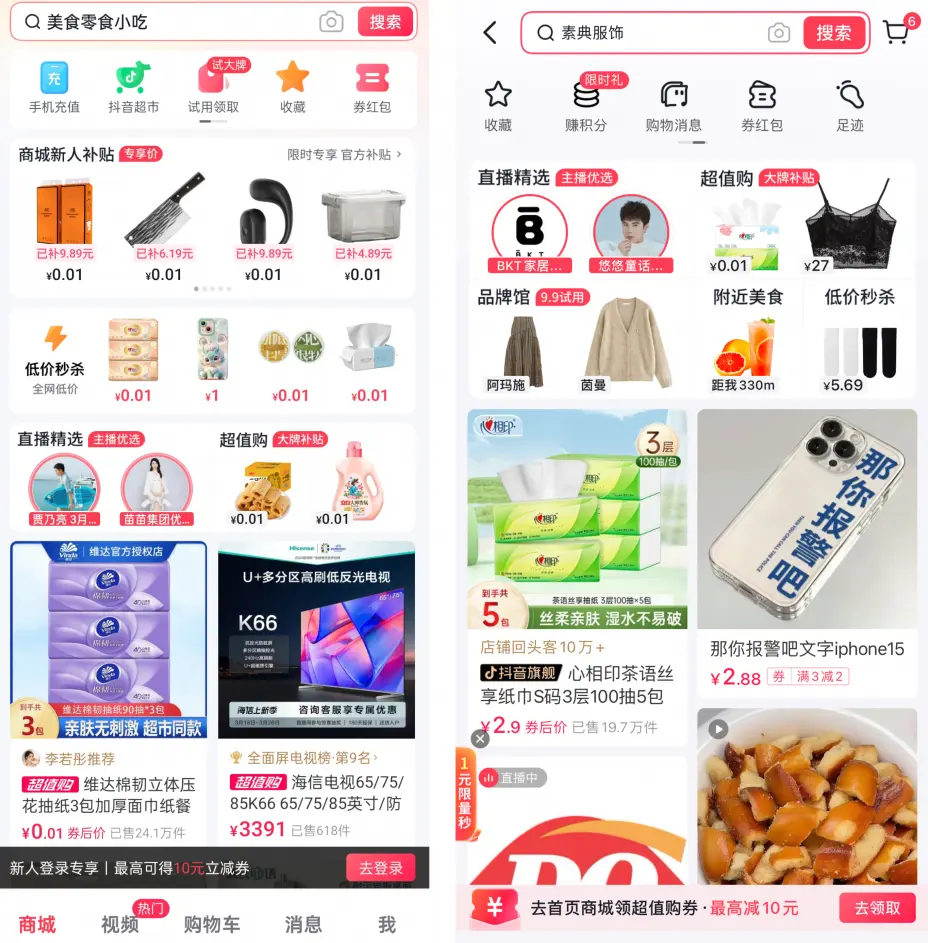
Task: Open 抖音超市 shortcut
Action: 133,86
